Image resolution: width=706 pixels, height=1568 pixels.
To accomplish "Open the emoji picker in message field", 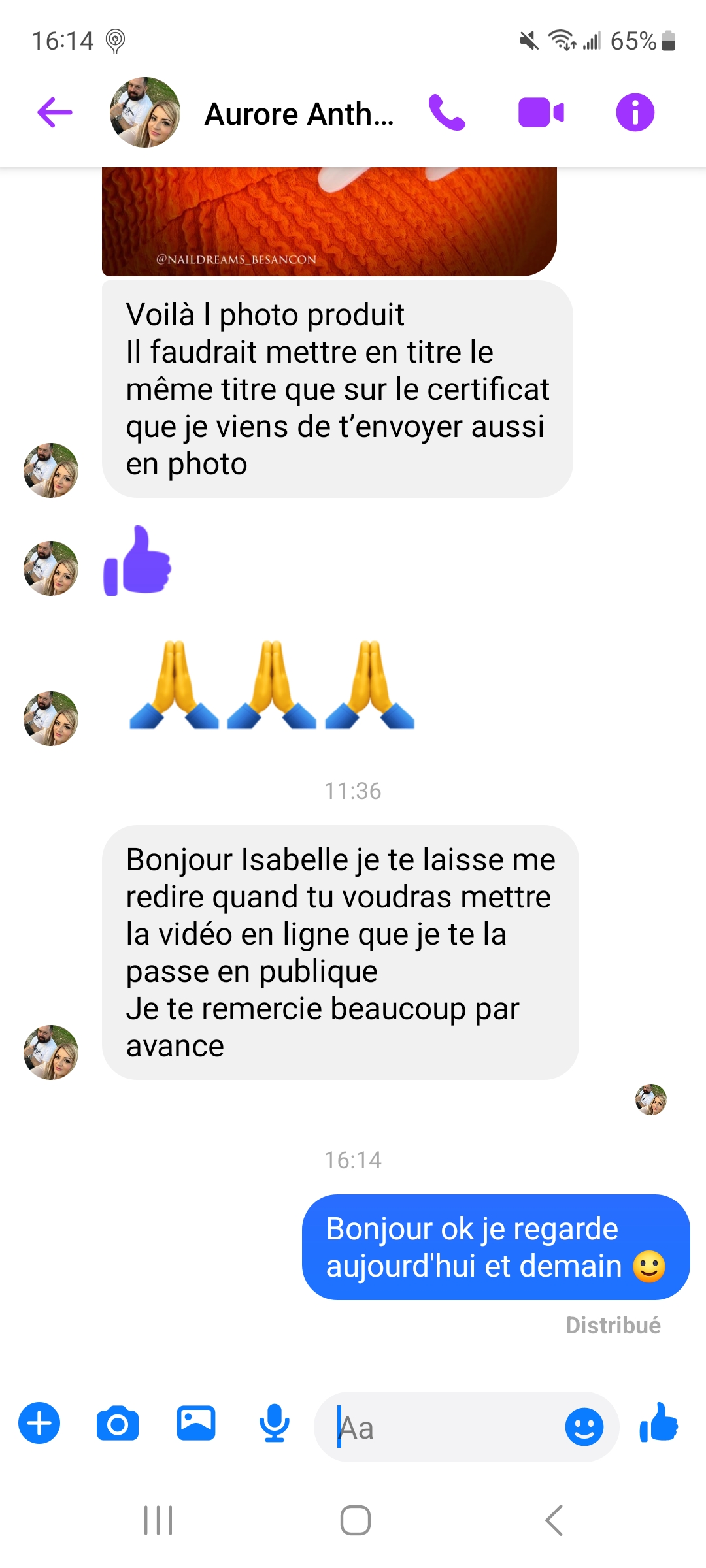I will pos(584,1426).
